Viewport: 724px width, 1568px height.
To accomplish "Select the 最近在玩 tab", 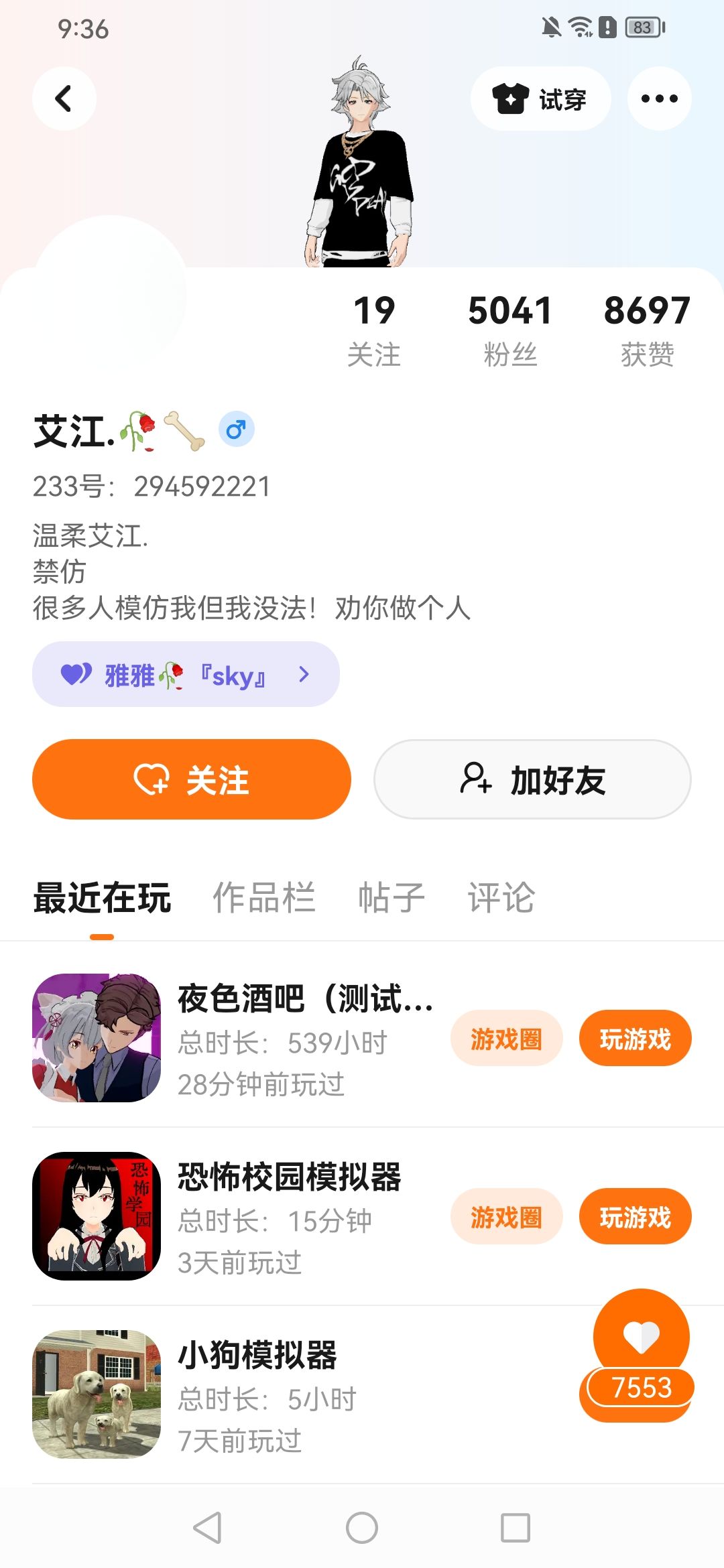I will coord(102,897).
